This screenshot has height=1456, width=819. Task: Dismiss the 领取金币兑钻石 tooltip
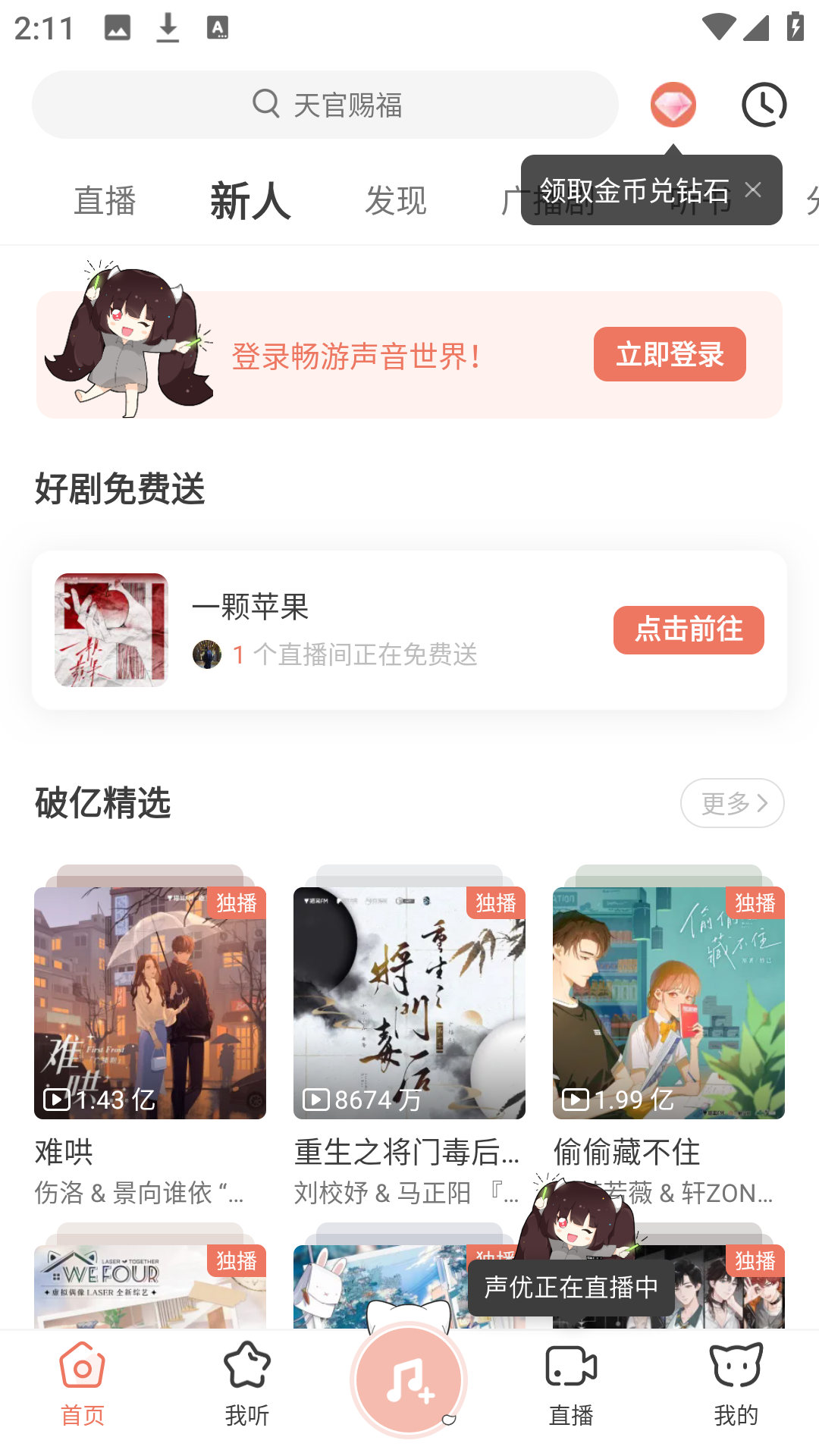click(753, 190)
